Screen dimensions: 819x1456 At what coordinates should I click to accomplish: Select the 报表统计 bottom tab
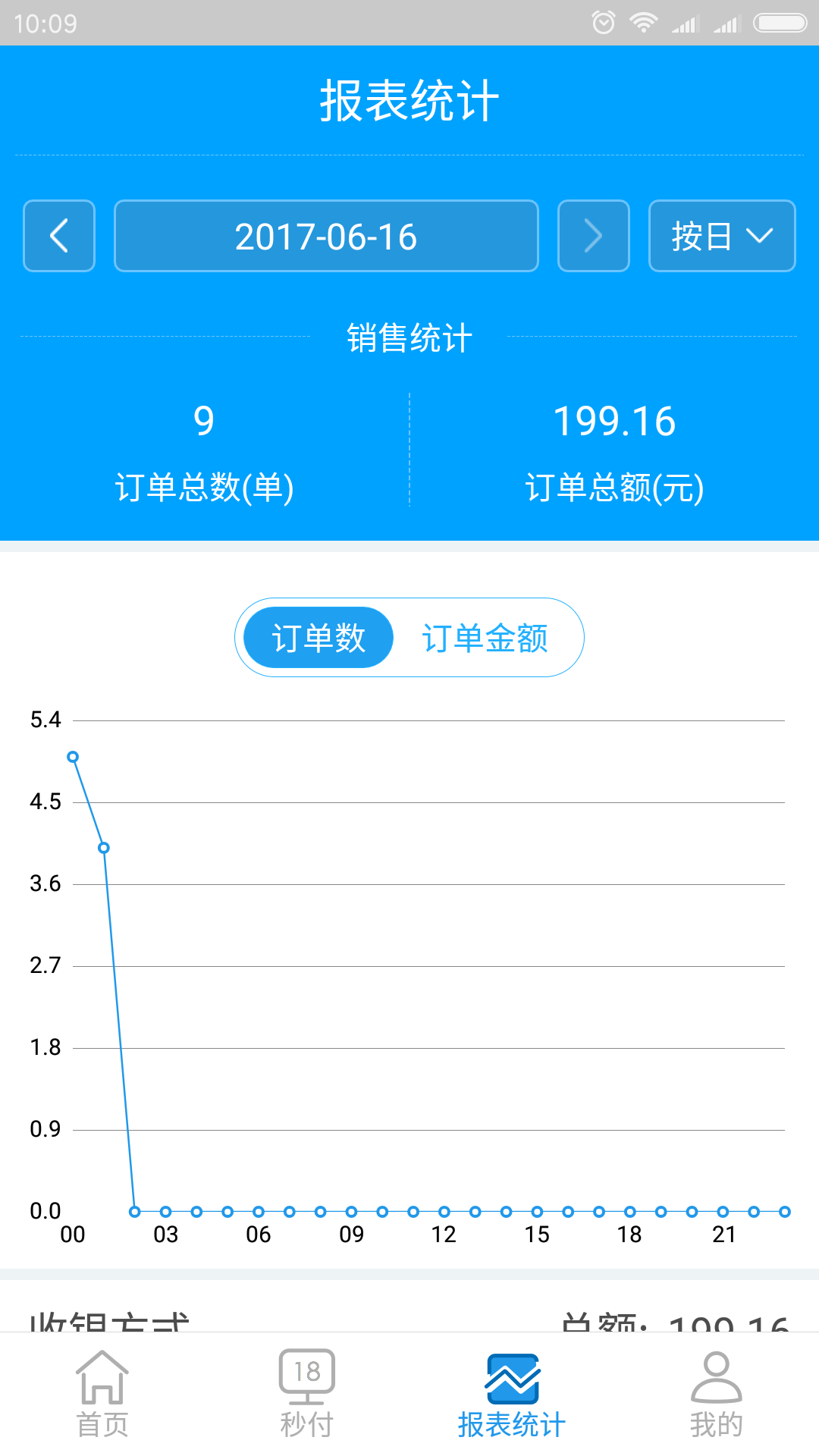(x=512, y=1394)
